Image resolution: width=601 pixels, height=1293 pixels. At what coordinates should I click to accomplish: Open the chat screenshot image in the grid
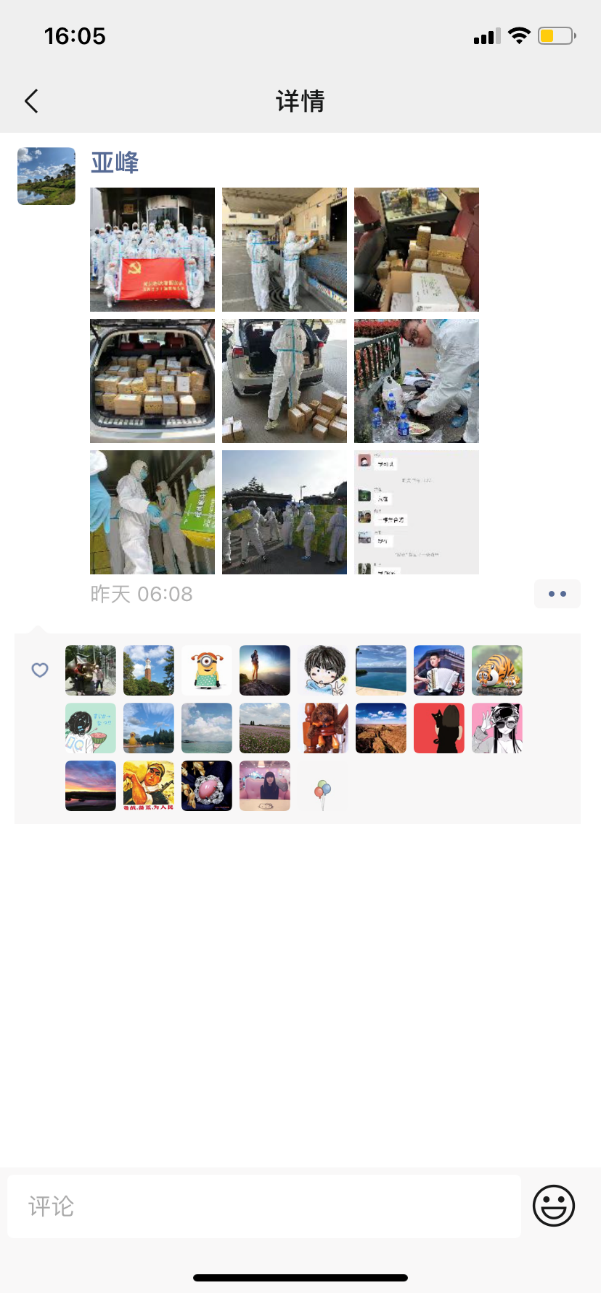[416, 512]
